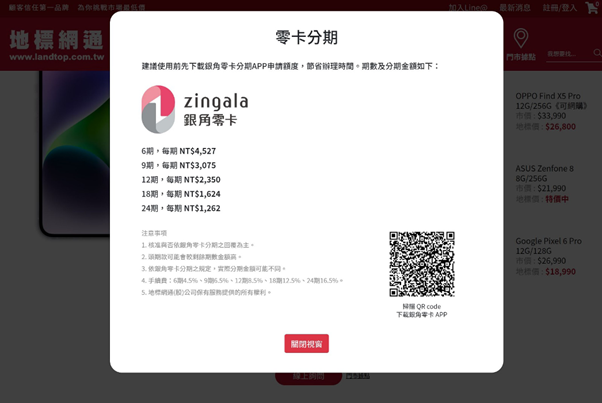
Task: Open 最新消息 news link
Action: pyautogui.click(x=514, y=7)
